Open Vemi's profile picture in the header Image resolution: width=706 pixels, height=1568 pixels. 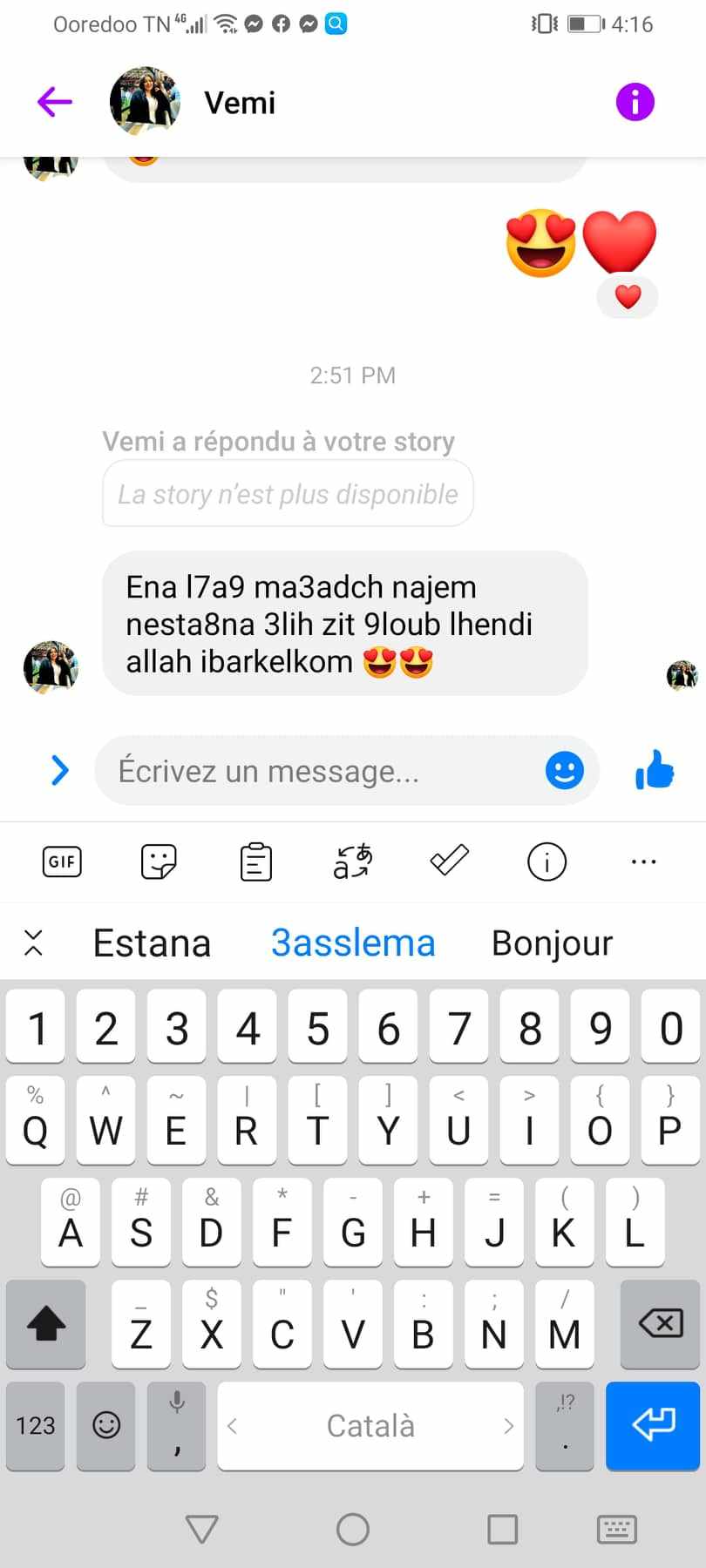click(x=145, y=102)
